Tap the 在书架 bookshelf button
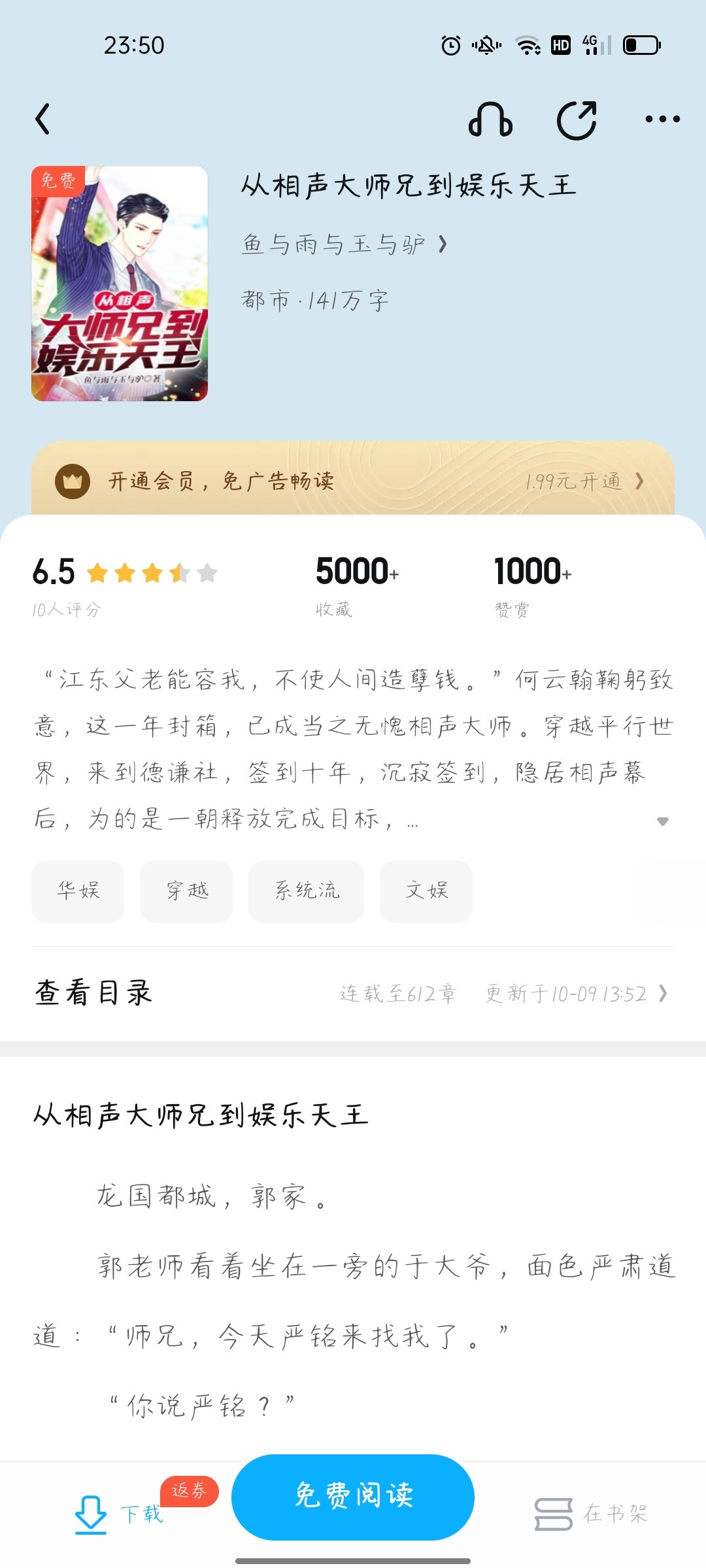 (x=592, y=1513)
